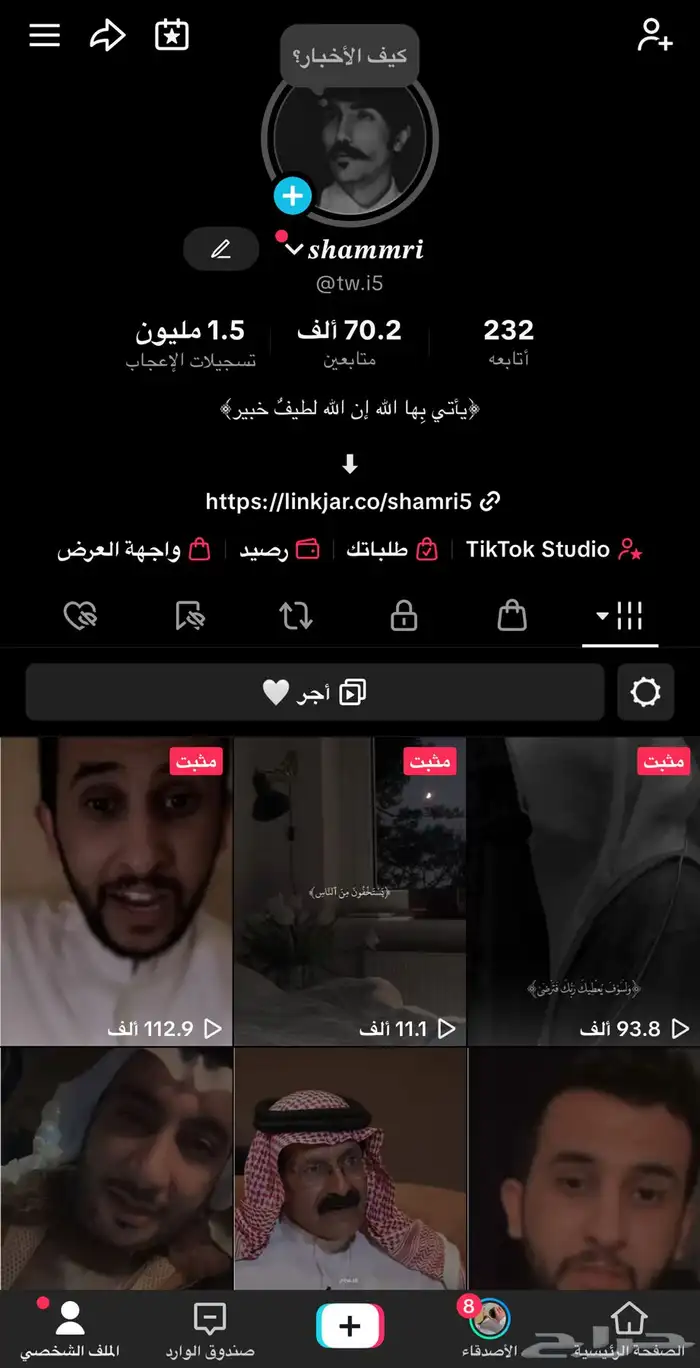Open the pinned video with 112.9 ألف views
The width and height of the screenshot is (700, 1368).
pos(116,890)
